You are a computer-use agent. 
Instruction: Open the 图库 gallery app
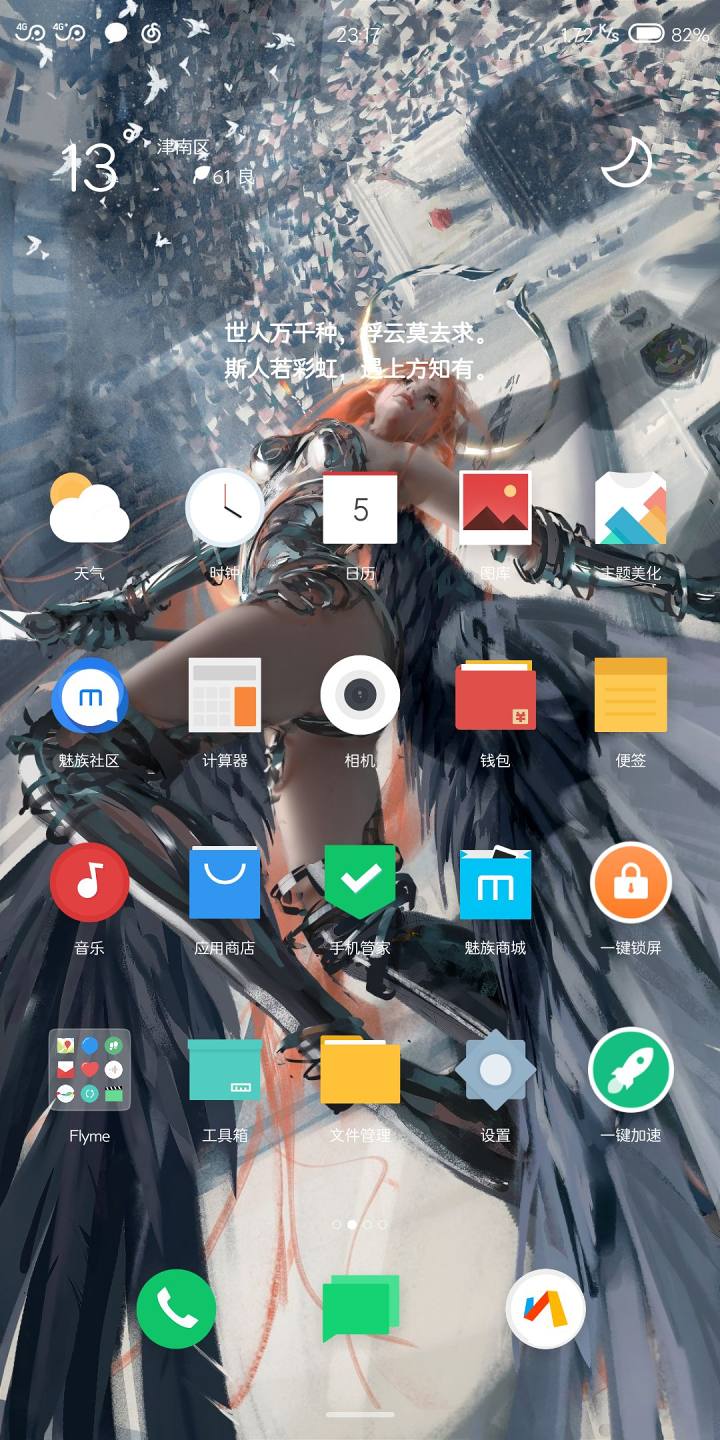tap(495, 508)
